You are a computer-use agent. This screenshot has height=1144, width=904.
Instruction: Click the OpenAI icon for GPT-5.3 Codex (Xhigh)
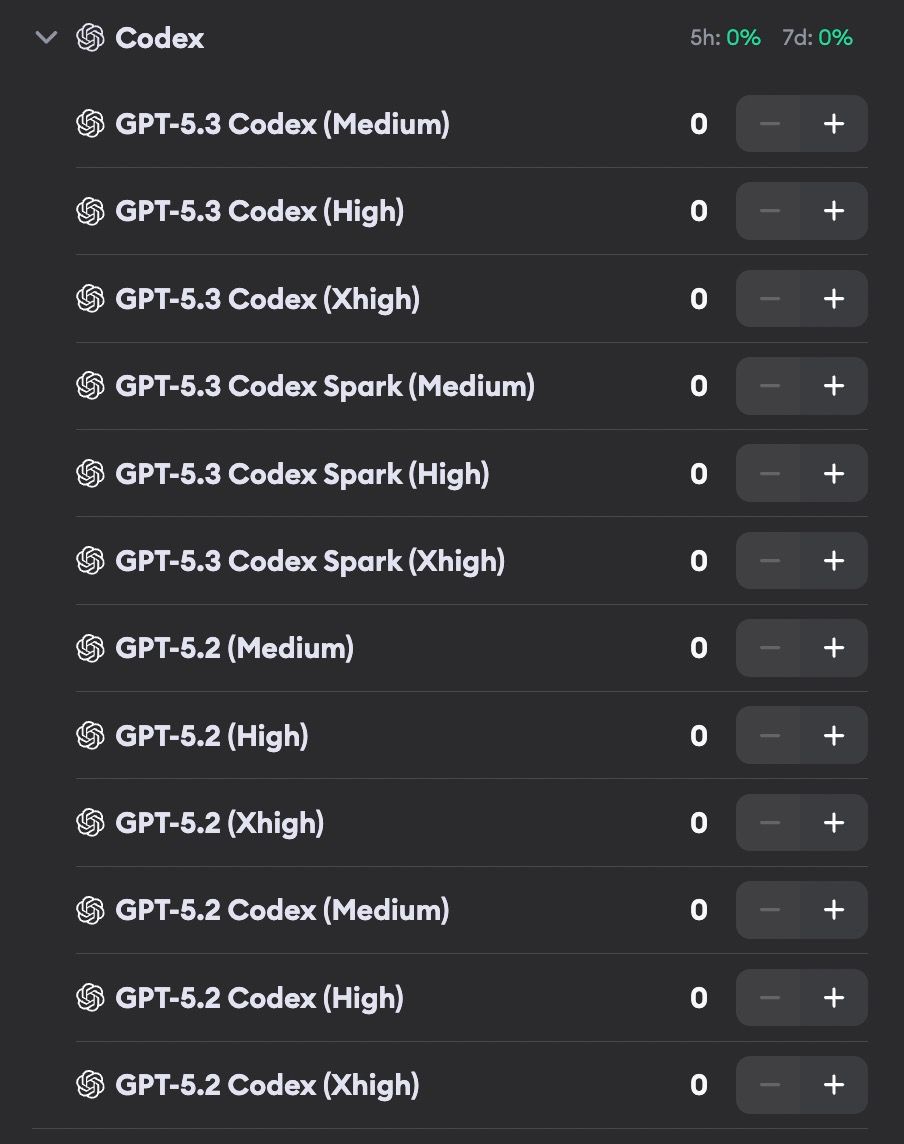(90, 298)
